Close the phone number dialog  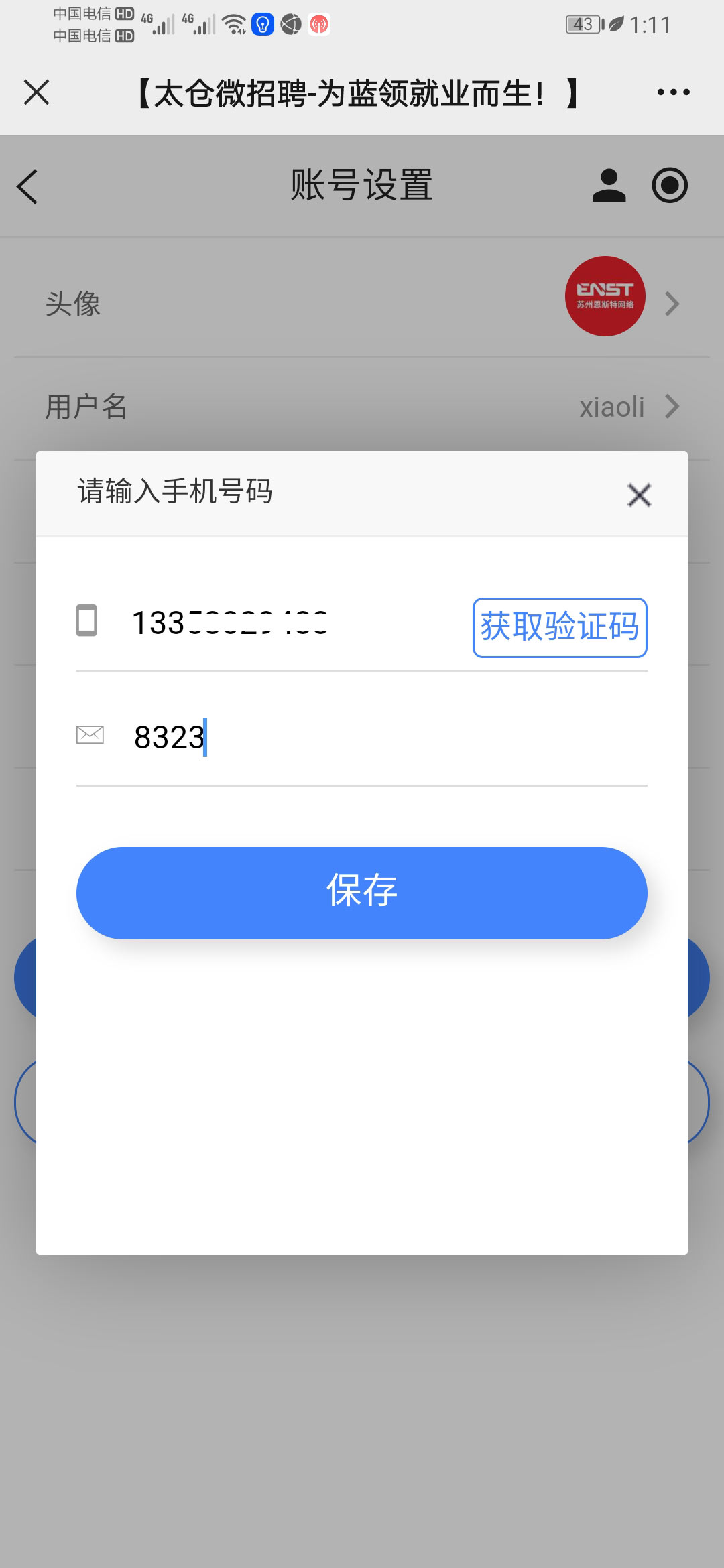639,495
